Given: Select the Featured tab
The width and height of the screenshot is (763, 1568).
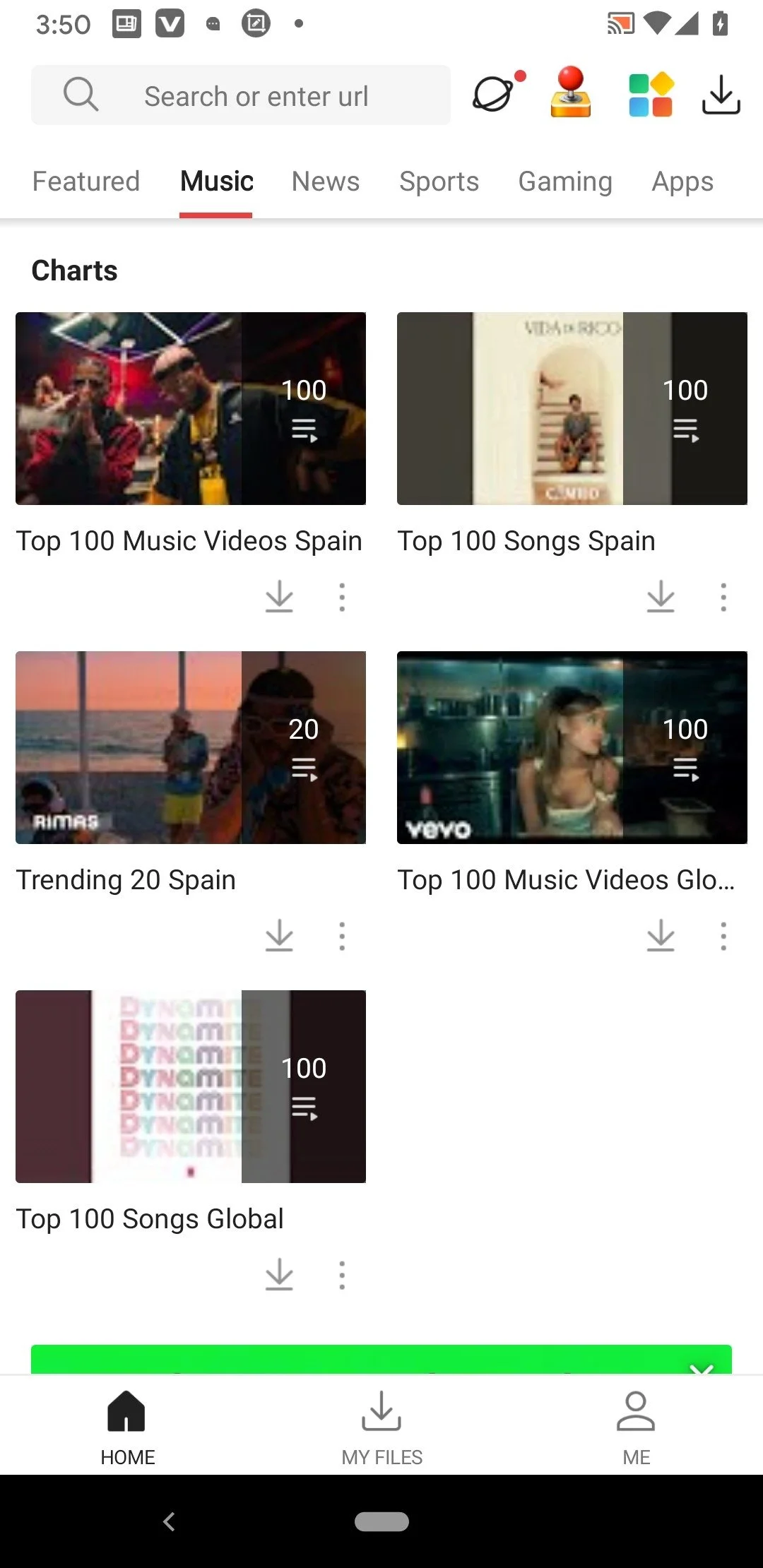Looking at the screenshot, I should (x=85, y=182).
